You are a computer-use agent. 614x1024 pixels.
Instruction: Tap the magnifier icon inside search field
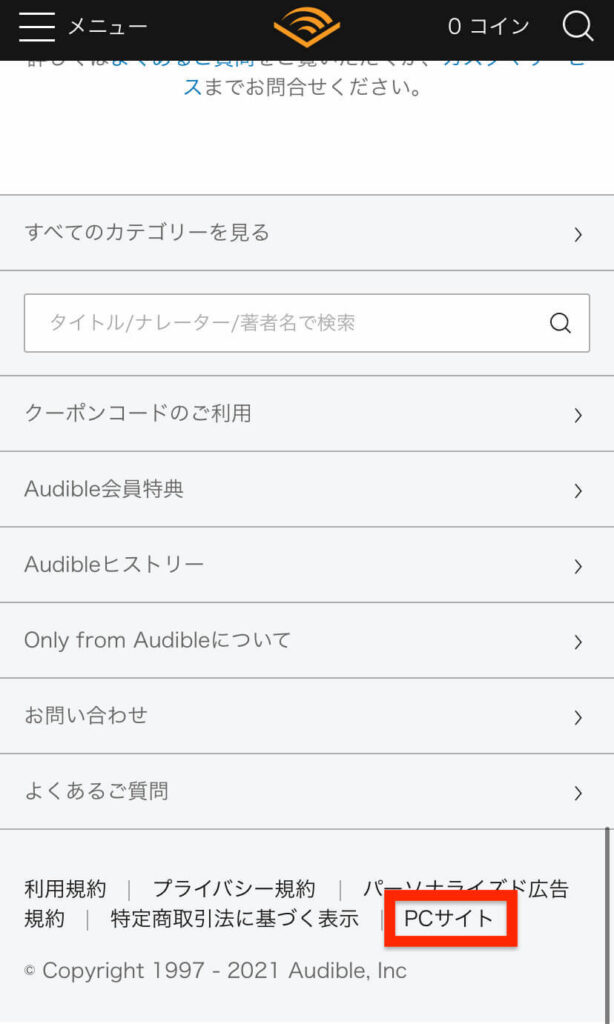(x=560, y=323)
